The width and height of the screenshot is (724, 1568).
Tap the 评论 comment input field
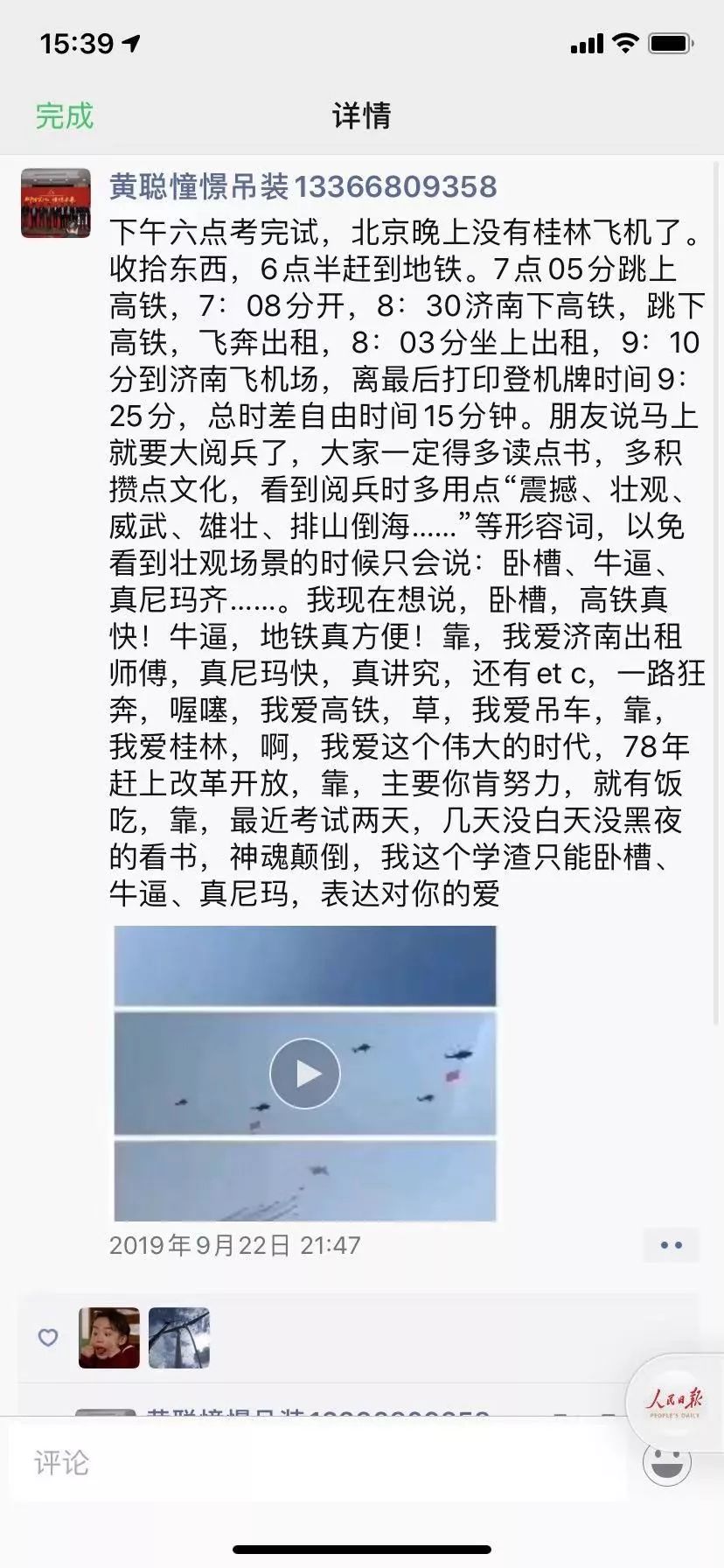[315, 1462]
